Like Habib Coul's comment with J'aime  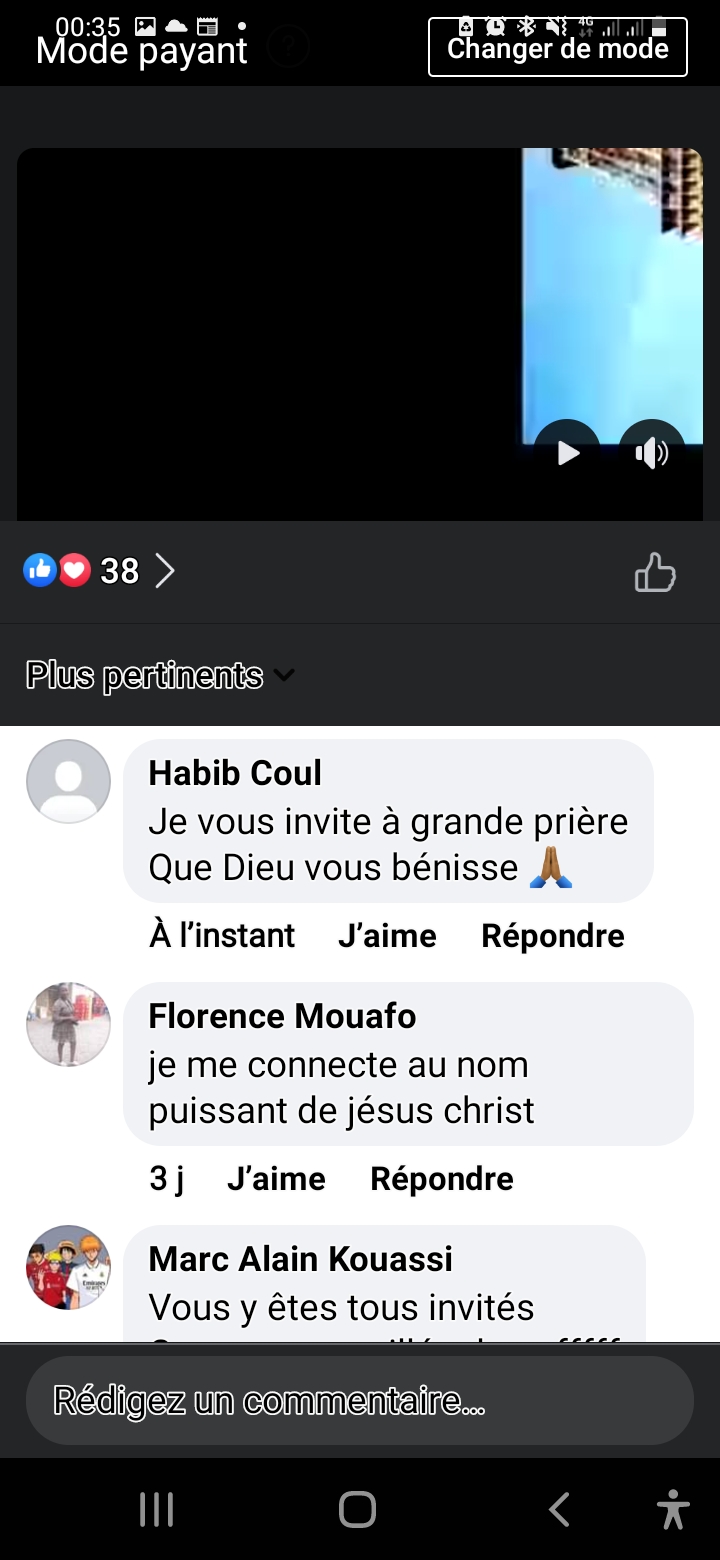(x=387, y=936)
